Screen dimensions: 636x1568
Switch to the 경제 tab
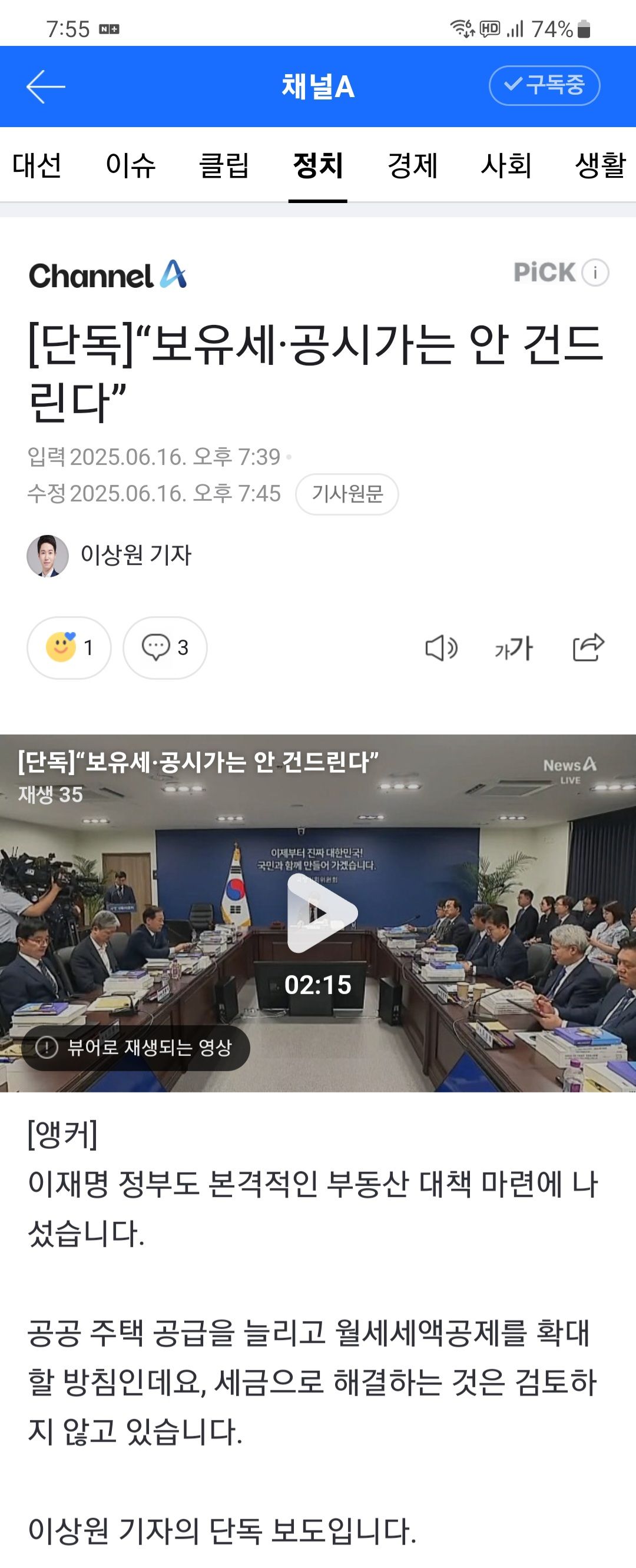tap(412, 165)
